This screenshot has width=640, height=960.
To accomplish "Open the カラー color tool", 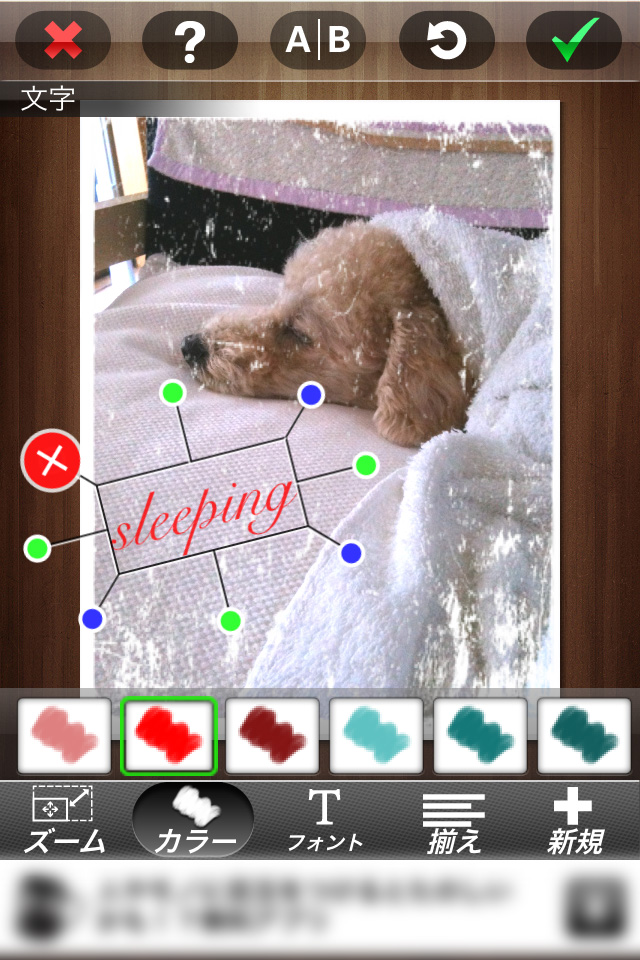I will tap(193, 820).
